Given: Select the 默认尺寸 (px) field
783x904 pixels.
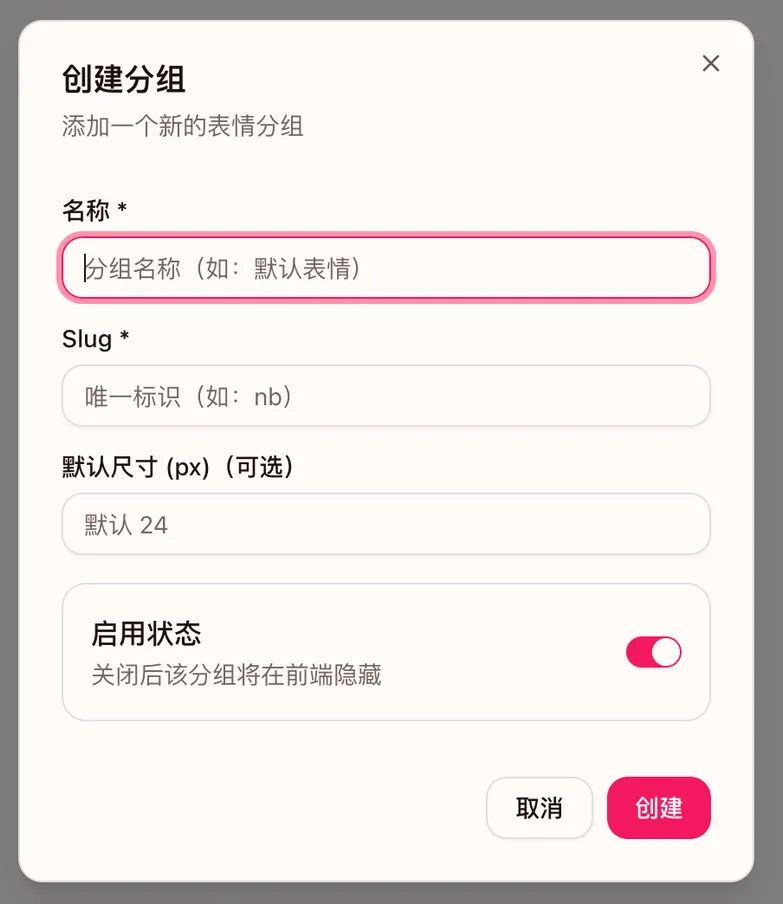Looking at the screenshot, I should pyautogui.click(x=386, y=524).
